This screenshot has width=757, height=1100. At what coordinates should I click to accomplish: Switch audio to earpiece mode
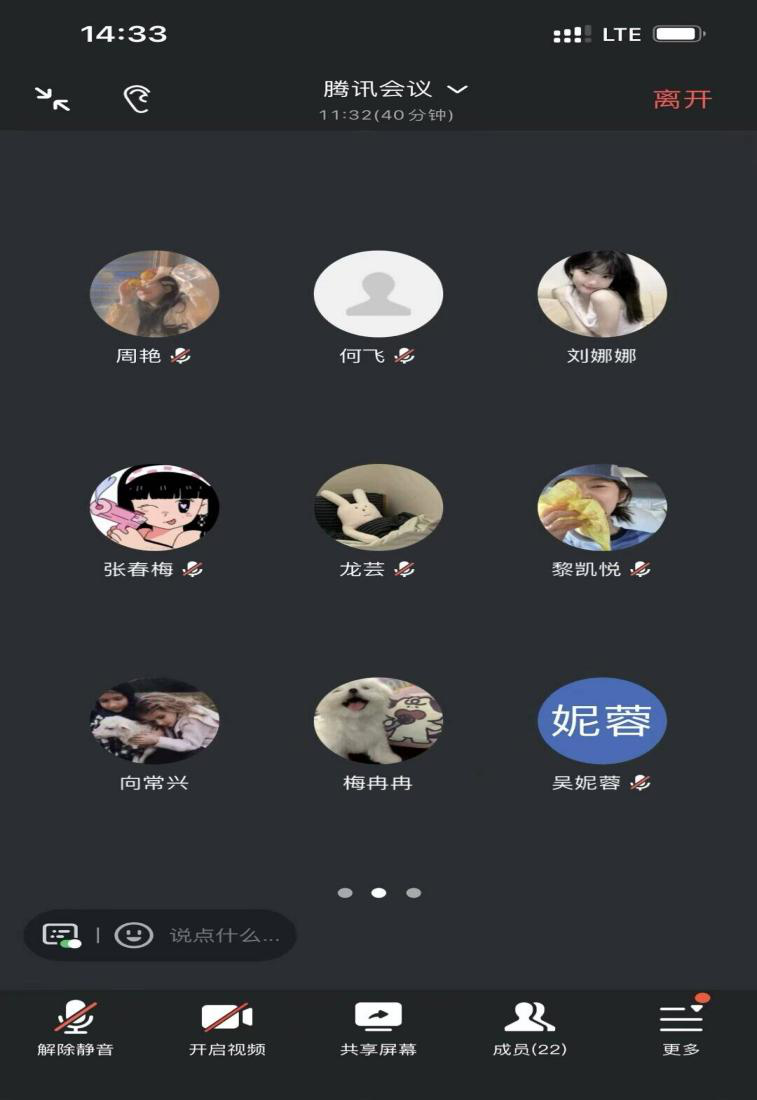click(x=136, y=98)
